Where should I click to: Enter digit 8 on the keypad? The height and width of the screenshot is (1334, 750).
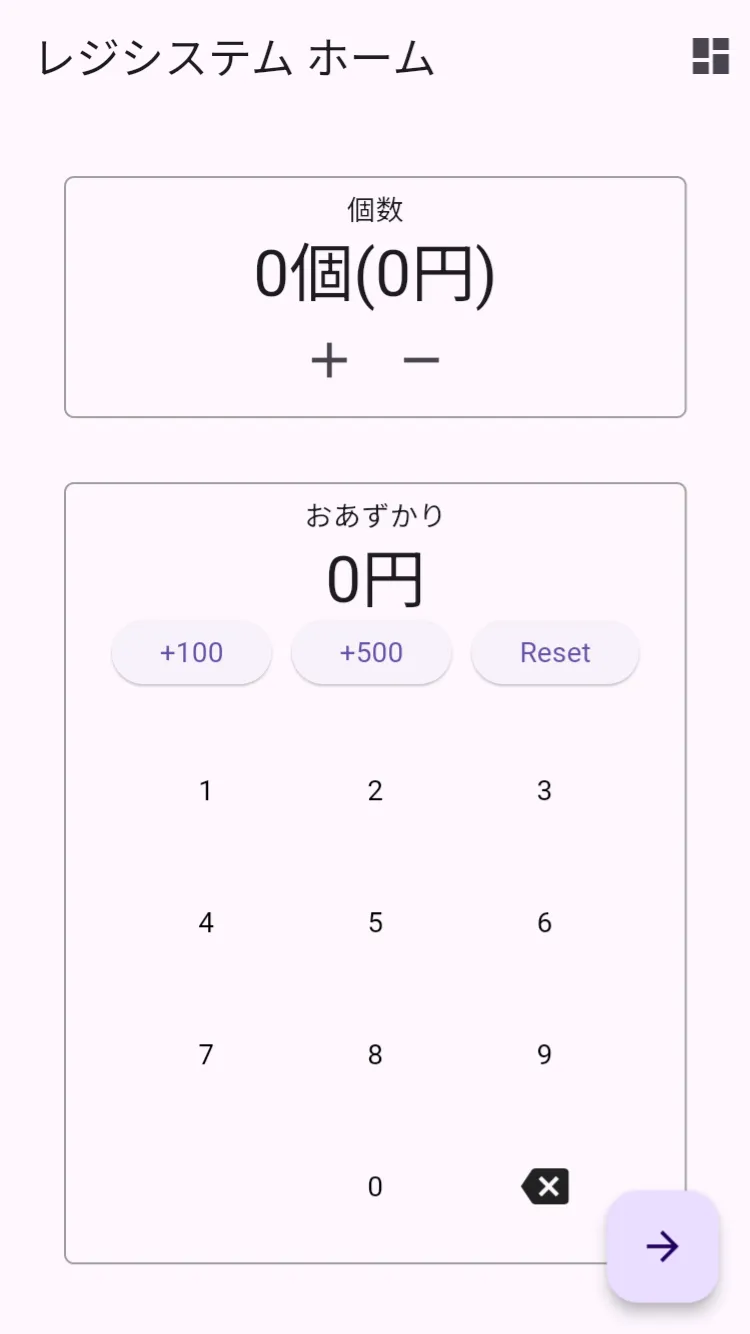(375, 1054)
